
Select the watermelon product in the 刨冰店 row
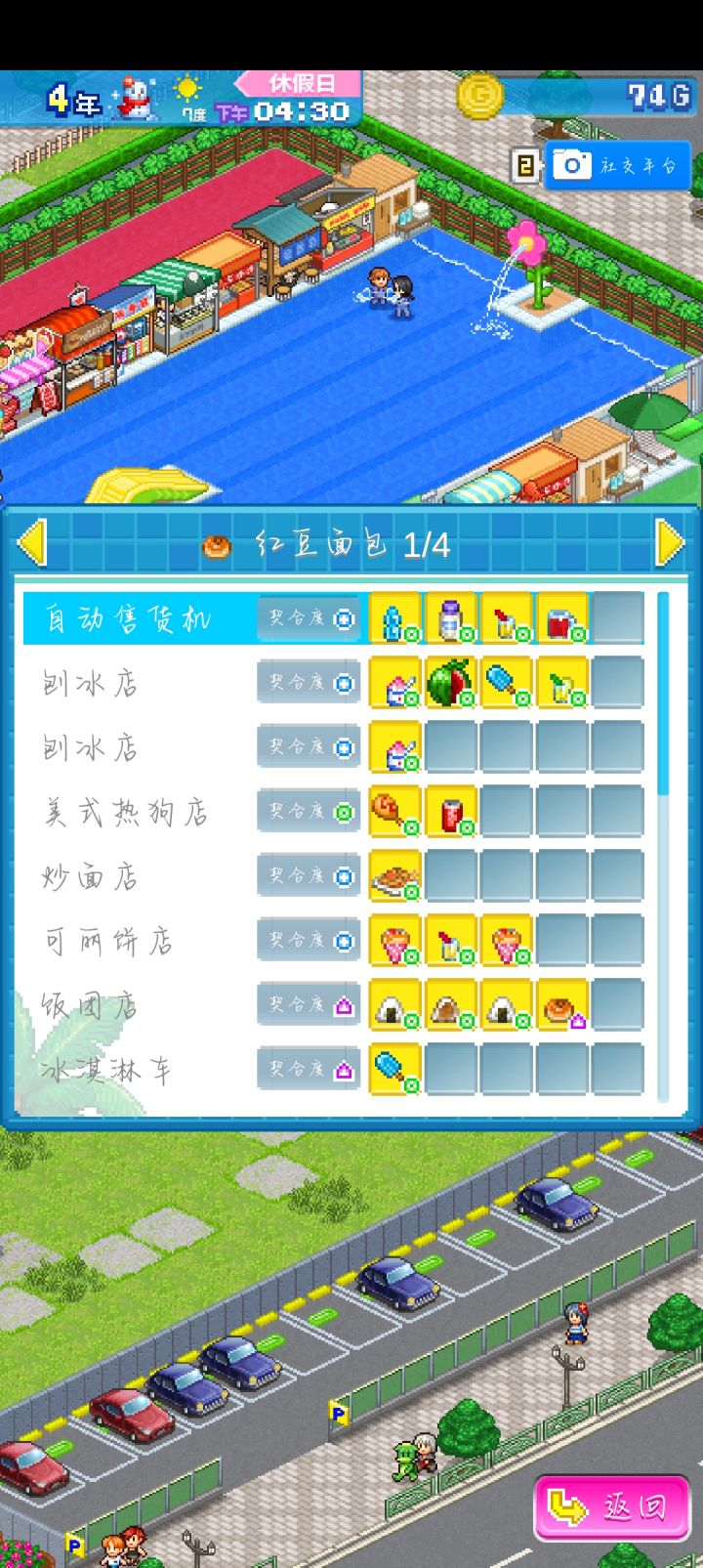(x=452, y=681)
